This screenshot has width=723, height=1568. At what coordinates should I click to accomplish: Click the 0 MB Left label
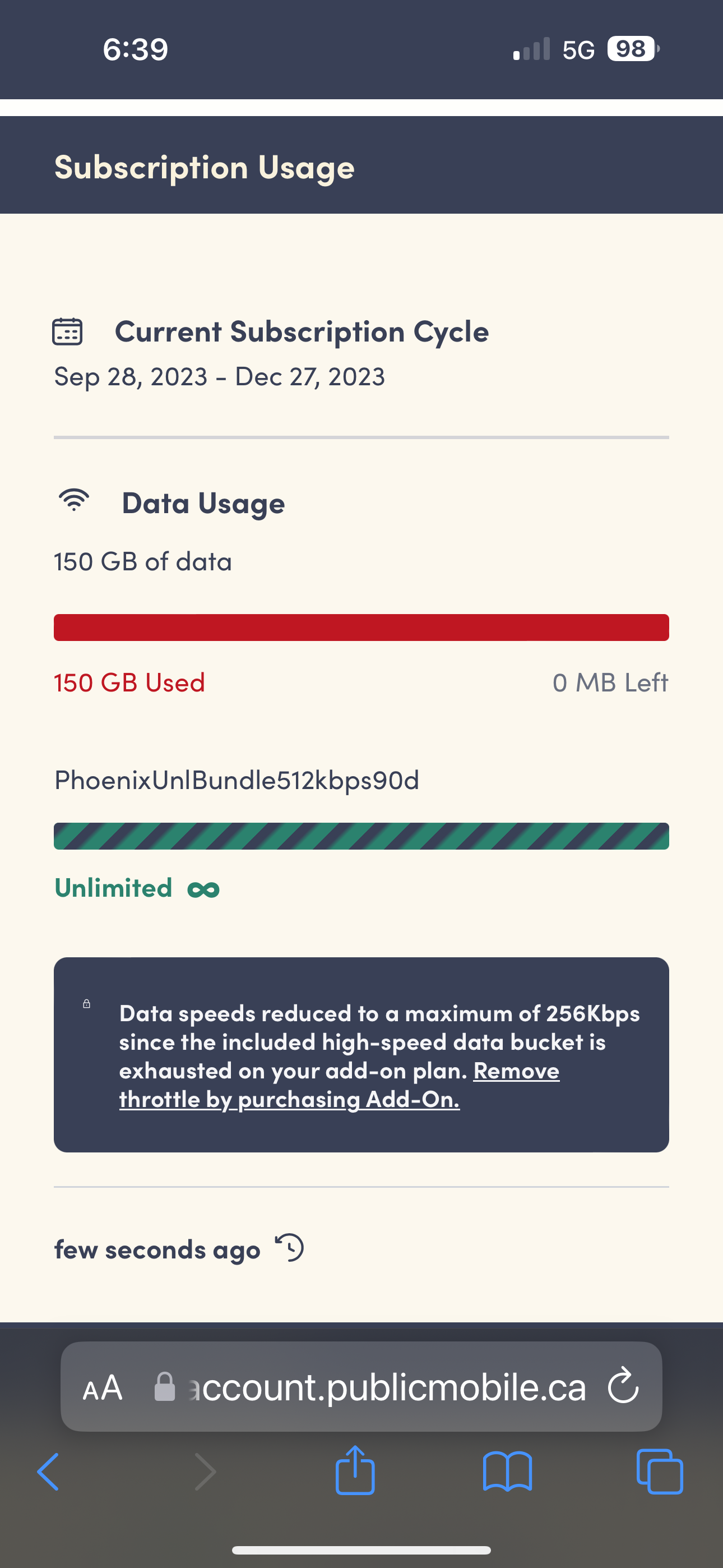coord(610,682)
